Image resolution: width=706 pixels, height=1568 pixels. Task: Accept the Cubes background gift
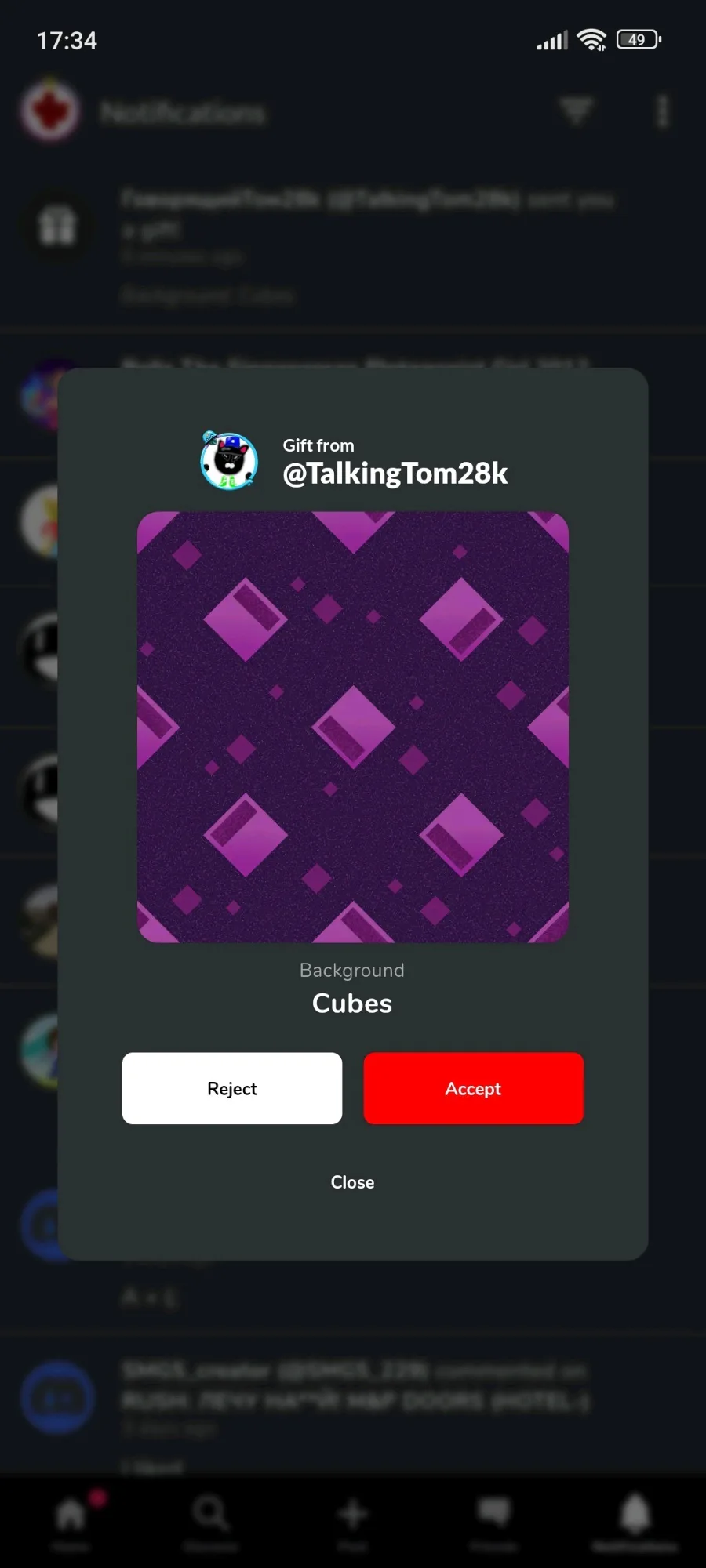click(473, 1088)
